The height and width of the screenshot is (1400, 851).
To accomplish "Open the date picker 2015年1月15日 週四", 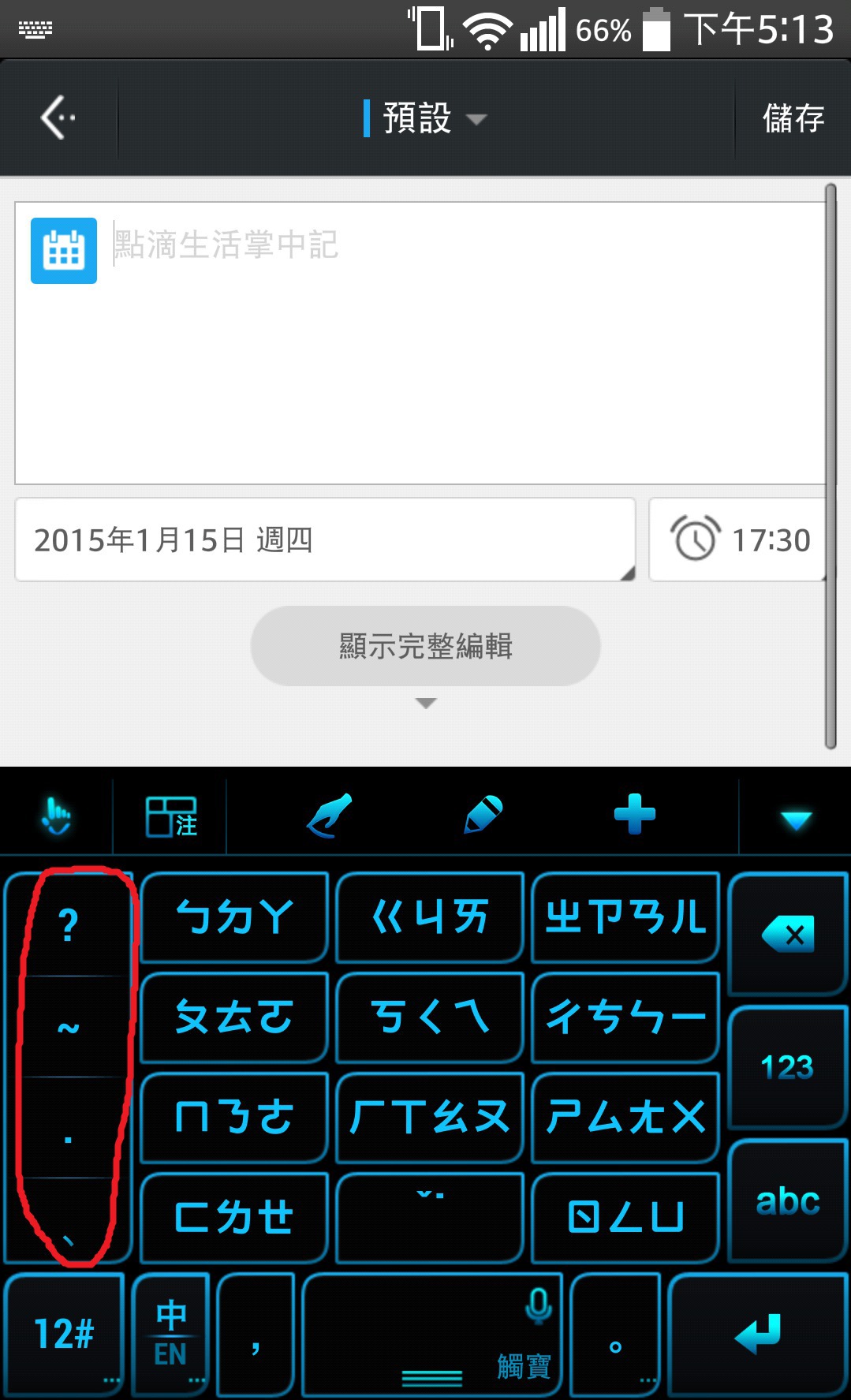I will 325,539.
